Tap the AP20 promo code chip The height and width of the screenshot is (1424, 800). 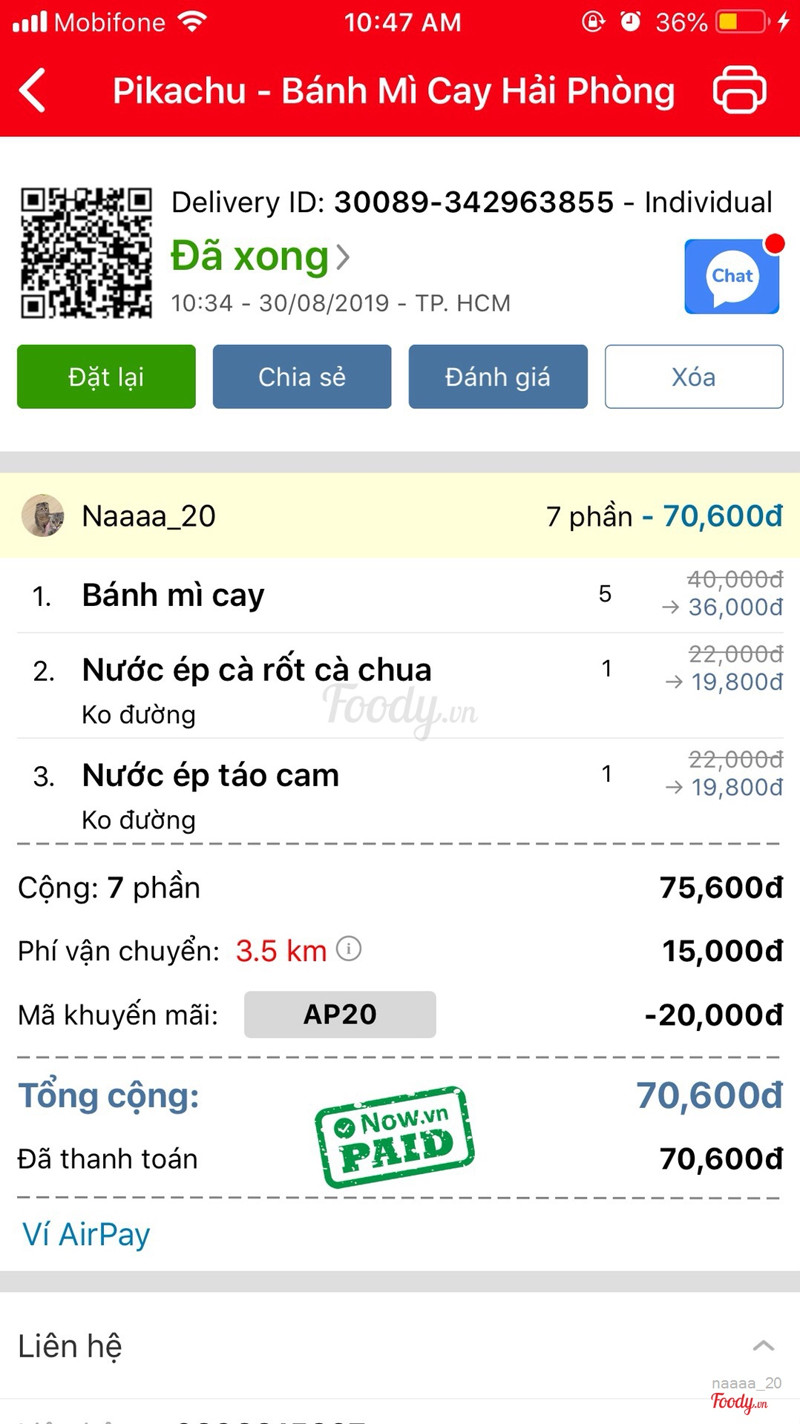click(340, 1014)
